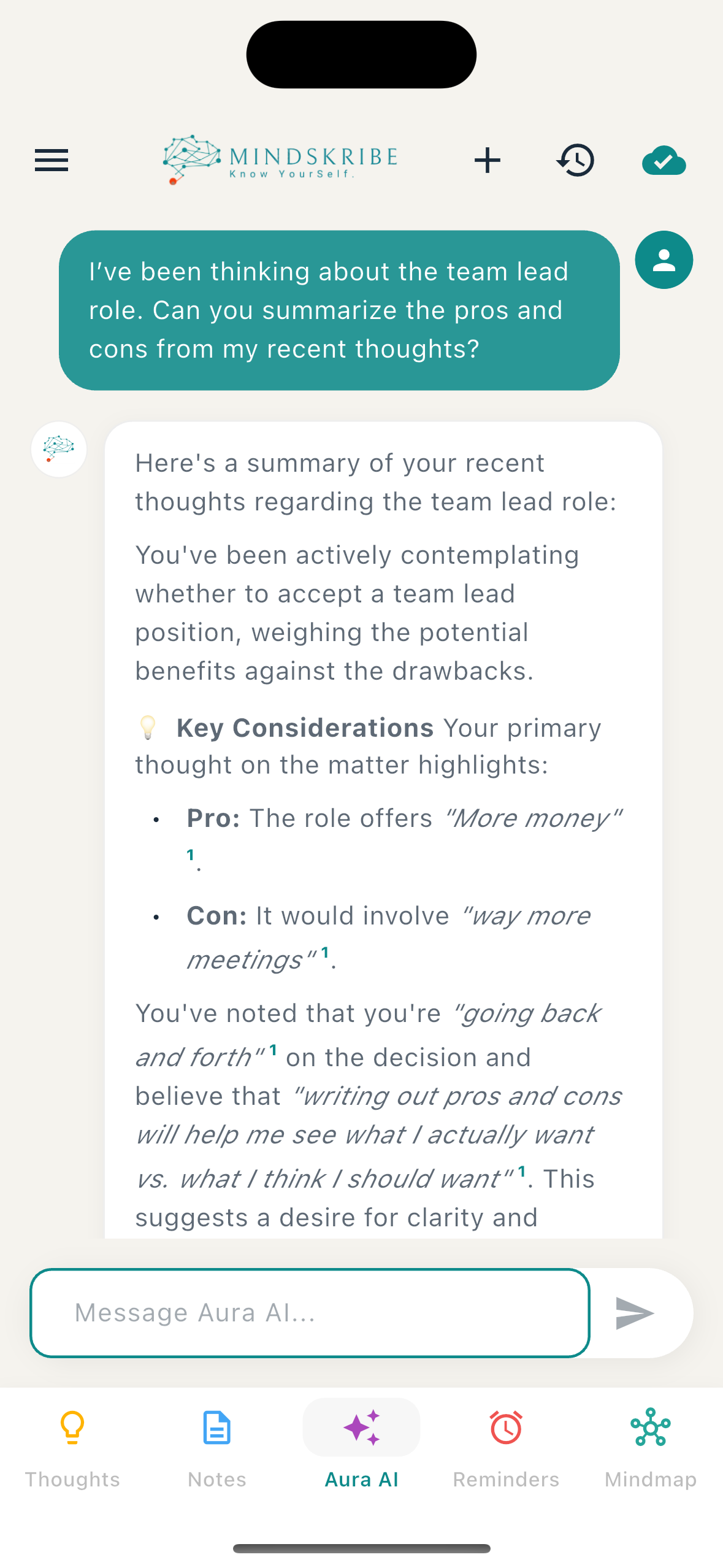This screenshot has width=723, height=1568.
Task: Switch to the Thoughts tab
Action: pyautogui.click(x=72, y=1448)
